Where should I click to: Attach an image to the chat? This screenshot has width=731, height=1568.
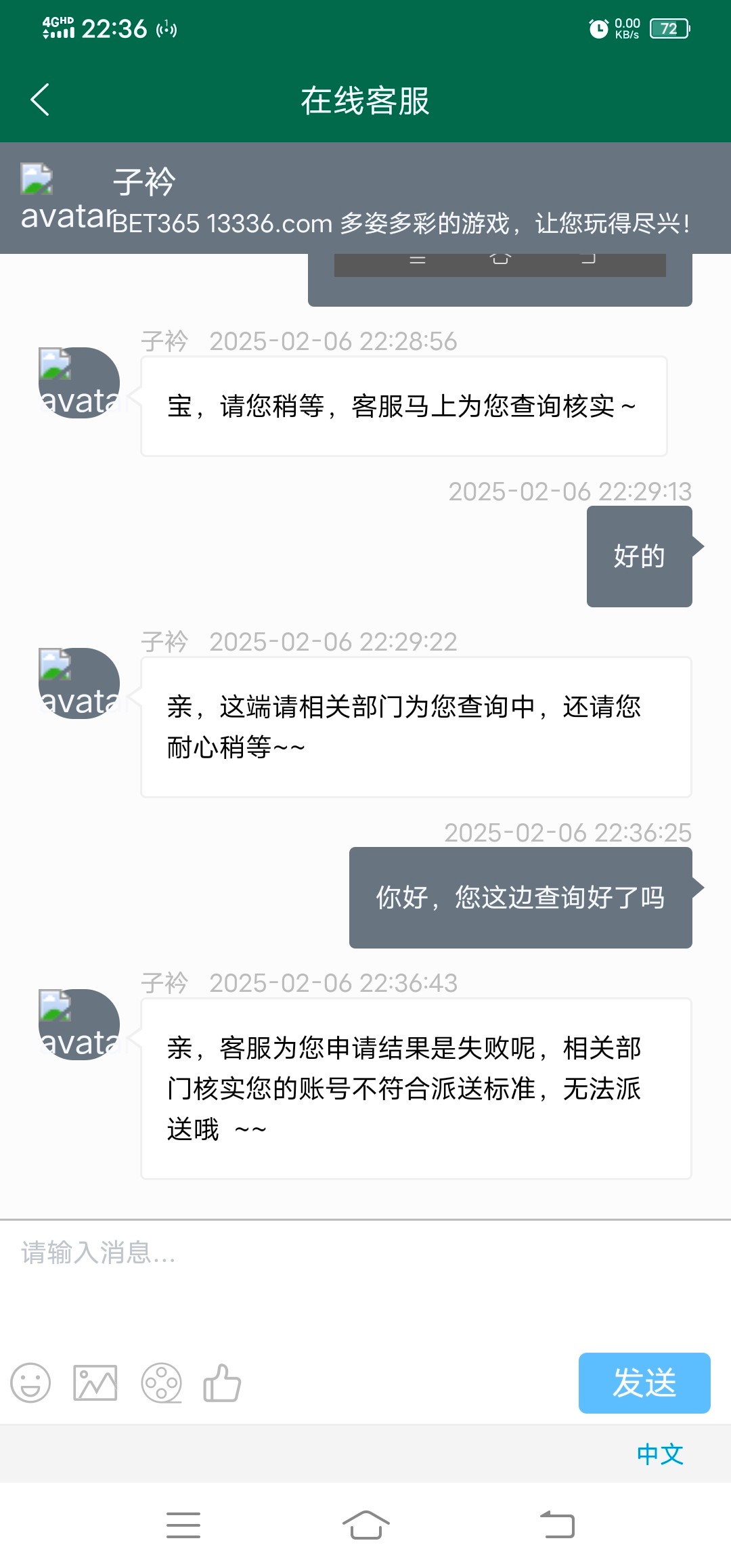click(95, 1382)
